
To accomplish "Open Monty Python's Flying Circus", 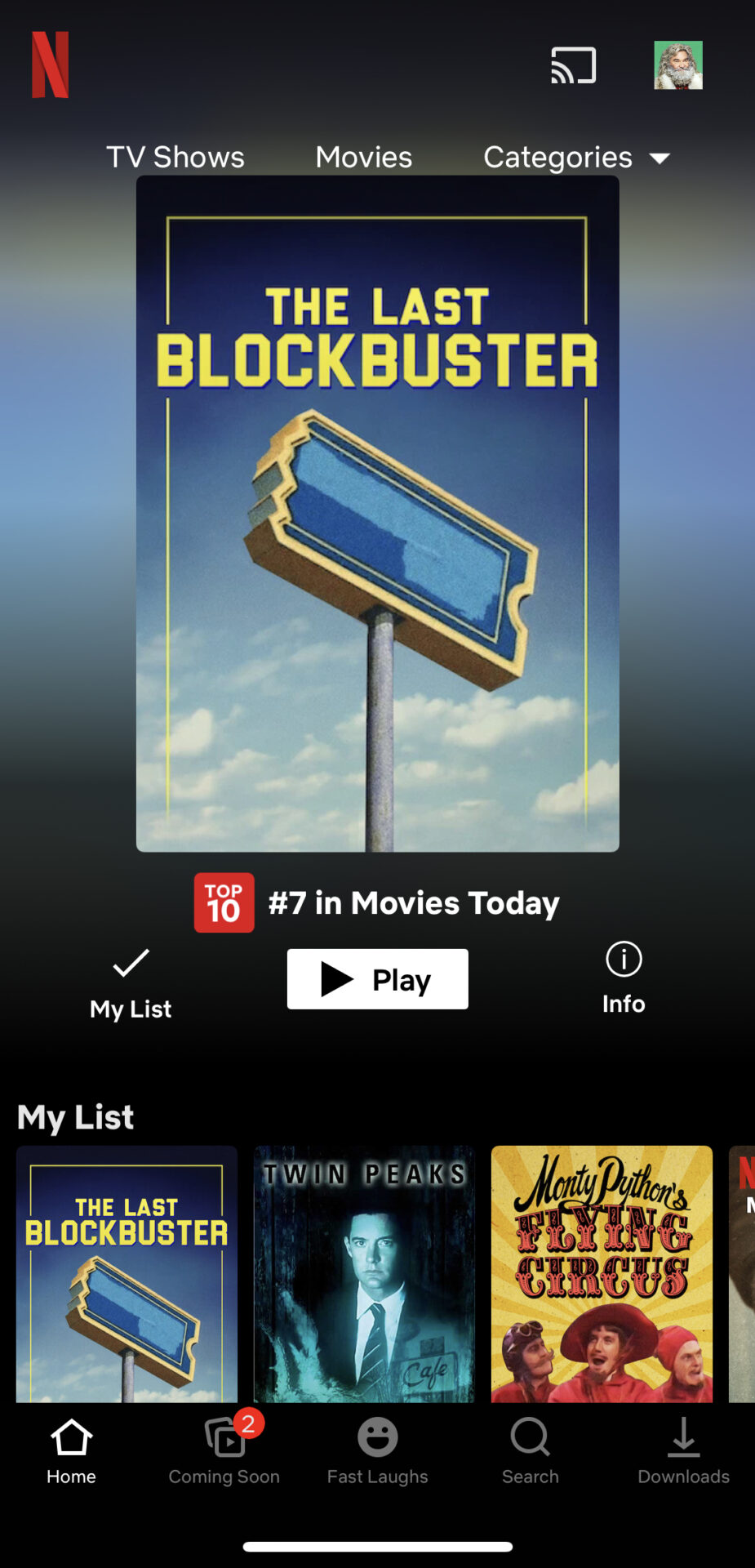I will coord(602,1274).
